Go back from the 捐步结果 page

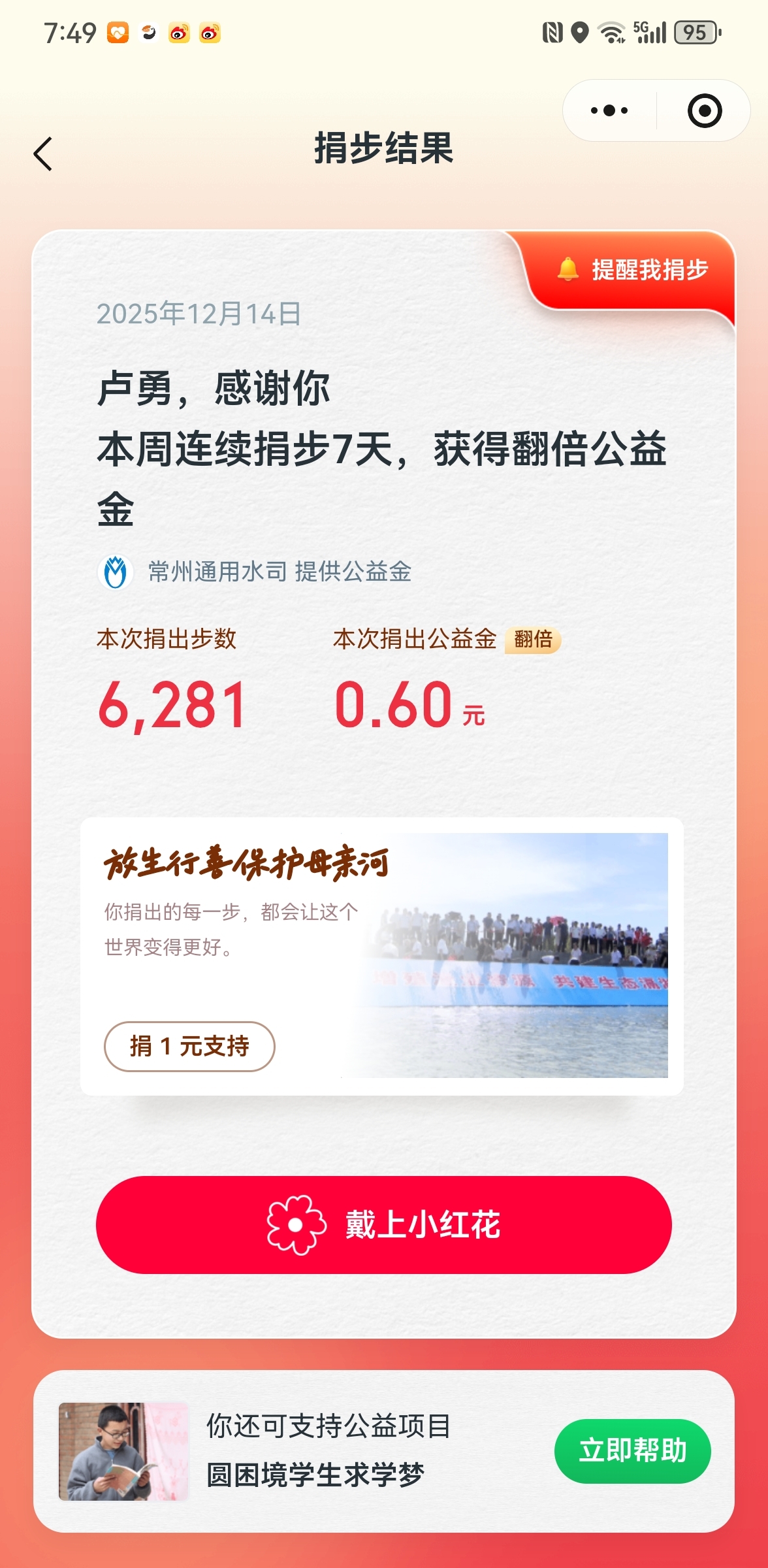point(43,154)
